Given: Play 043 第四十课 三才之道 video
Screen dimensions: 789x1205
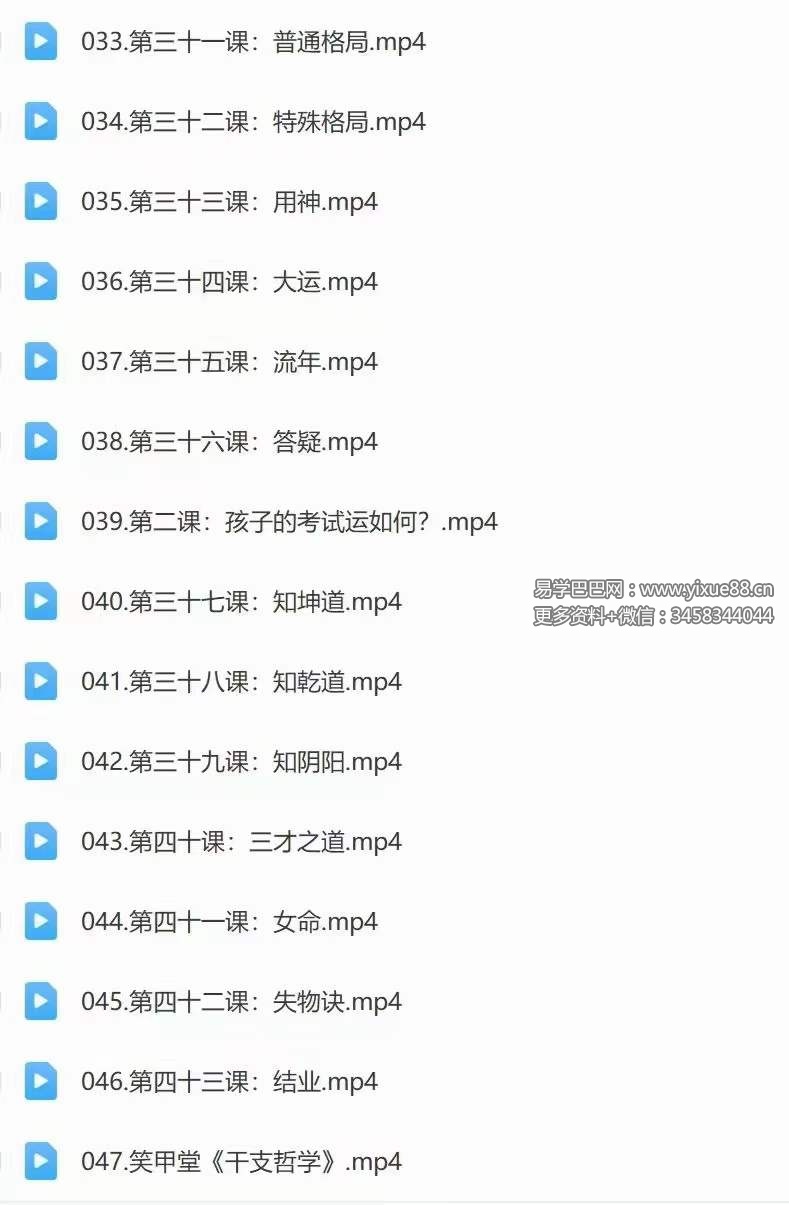Looking at the screenshot, I should click(x=241, y=842).
